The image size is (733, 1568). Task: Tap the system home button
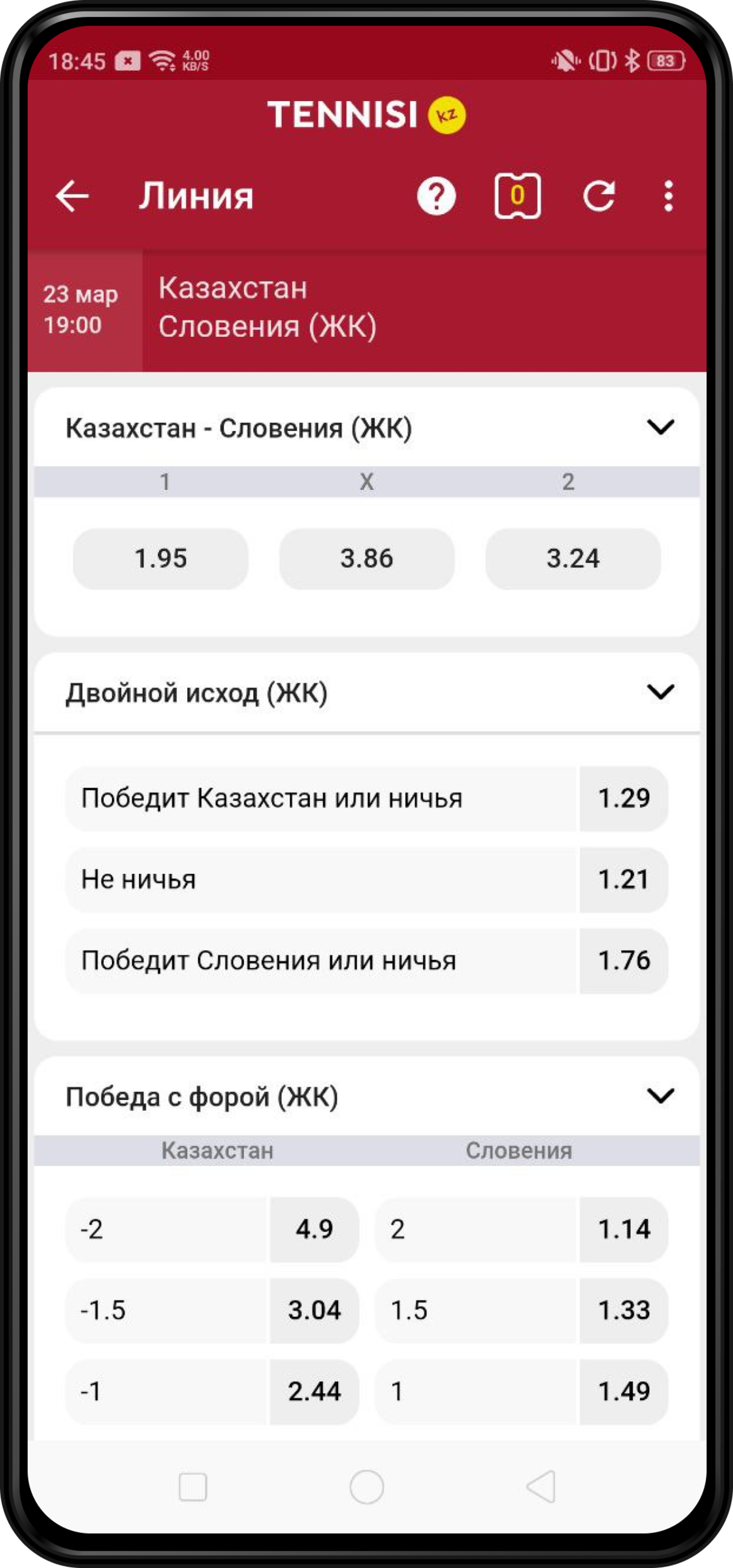pos(366,1487)
